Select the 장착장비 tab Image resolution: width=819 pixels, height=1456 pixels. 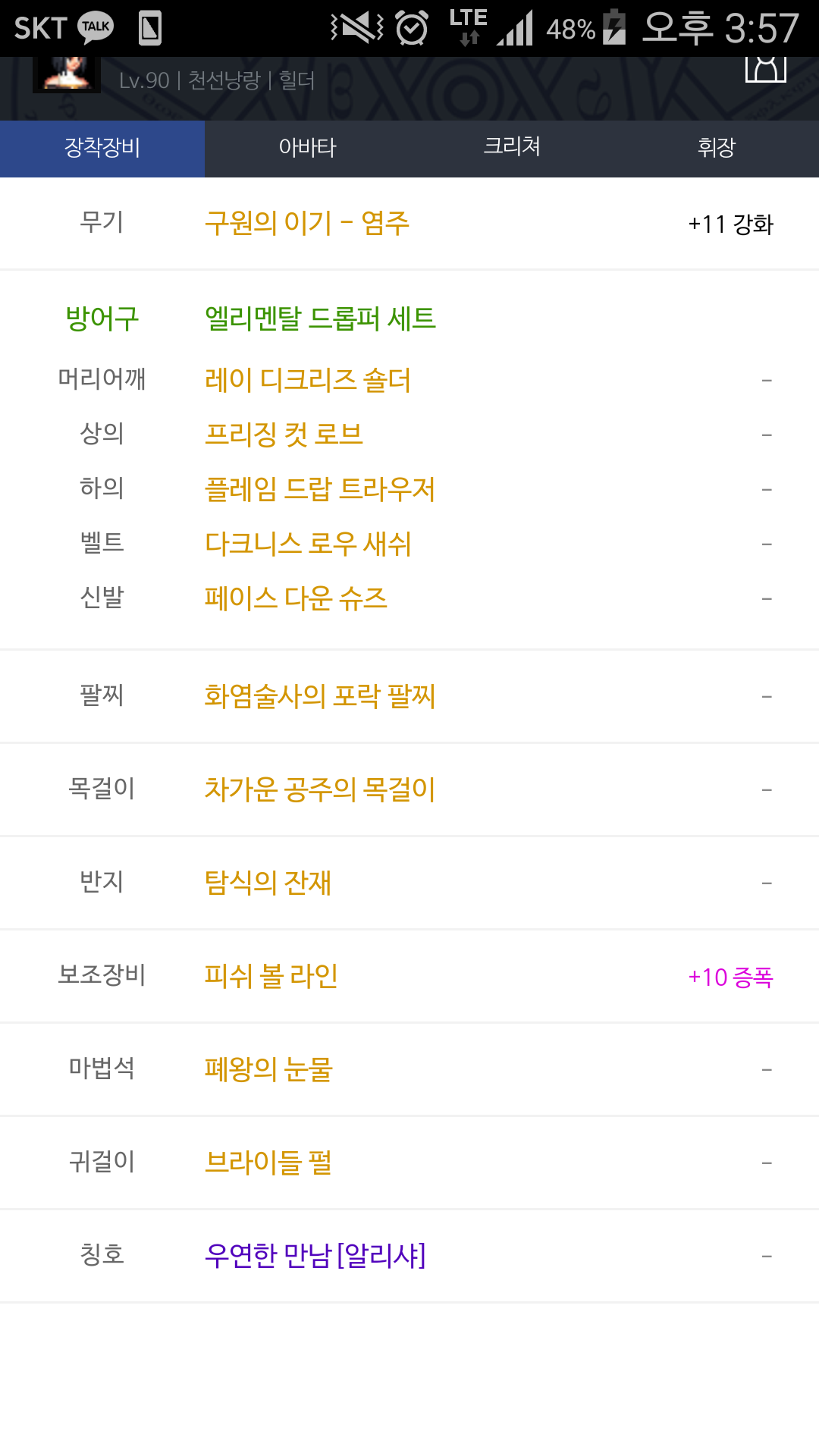click(x=102, y=148)
